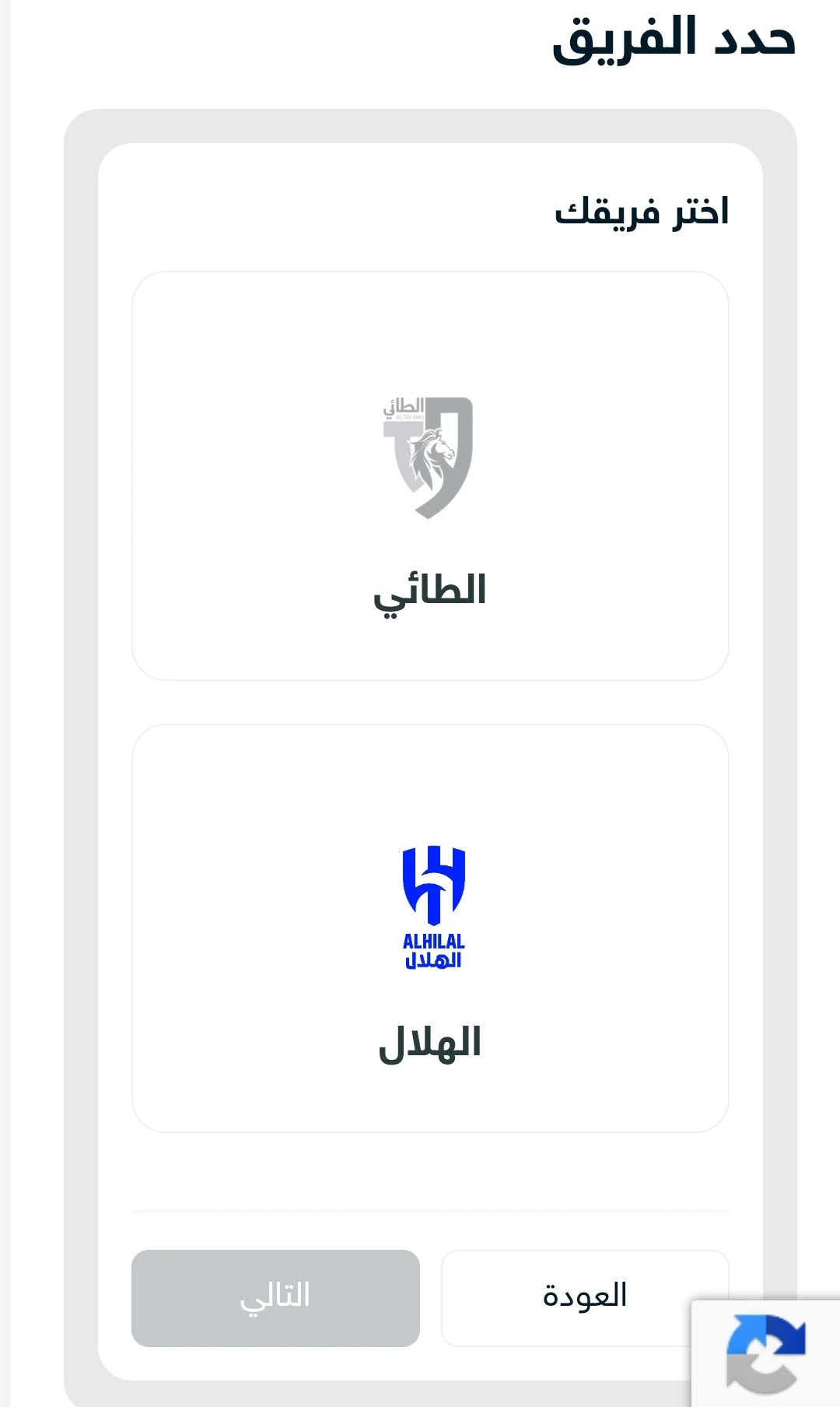840x1407 pixels.
Task: Select the الطائي team card
Action: pyautogui.click(x=430, y=475)
